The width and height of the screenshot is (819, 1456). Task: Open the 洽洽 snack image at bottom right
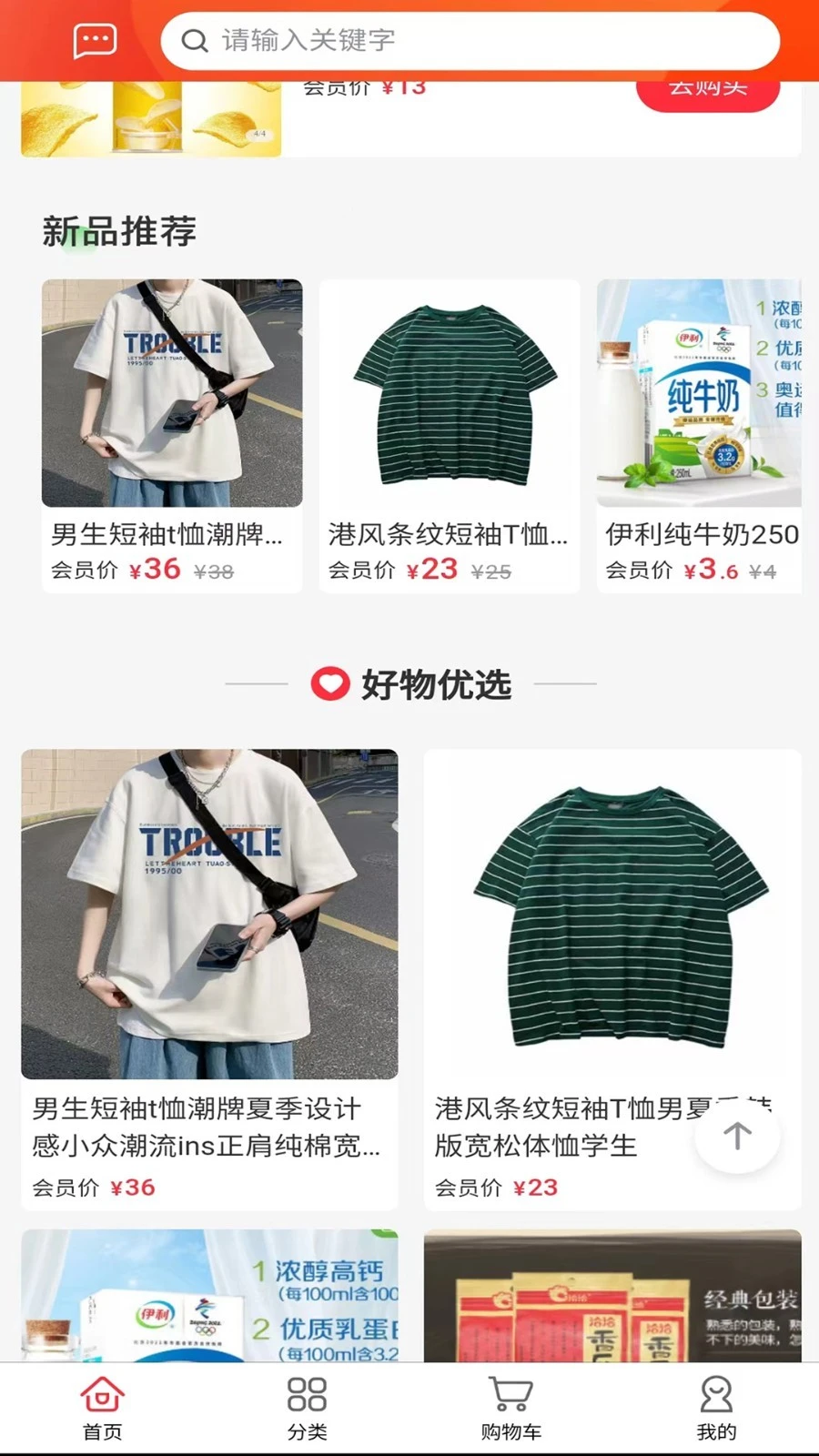coord(613,1301)
